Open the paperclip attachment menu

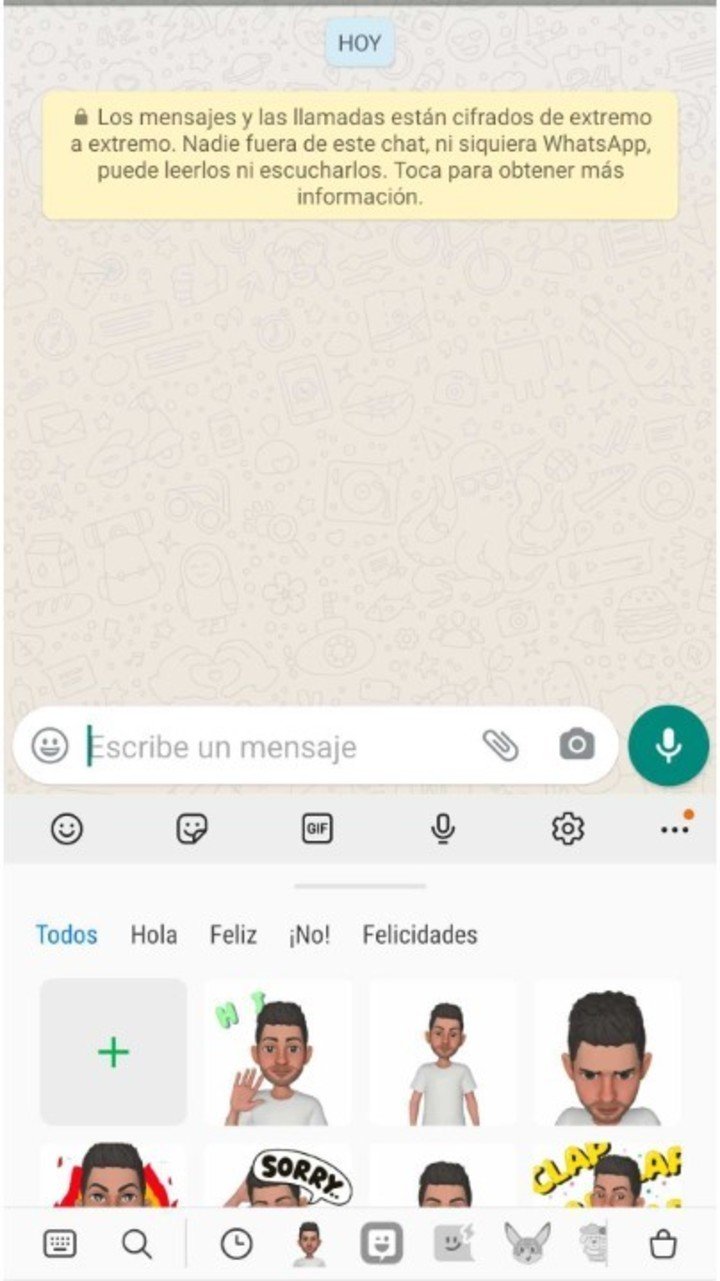point(500,745)
